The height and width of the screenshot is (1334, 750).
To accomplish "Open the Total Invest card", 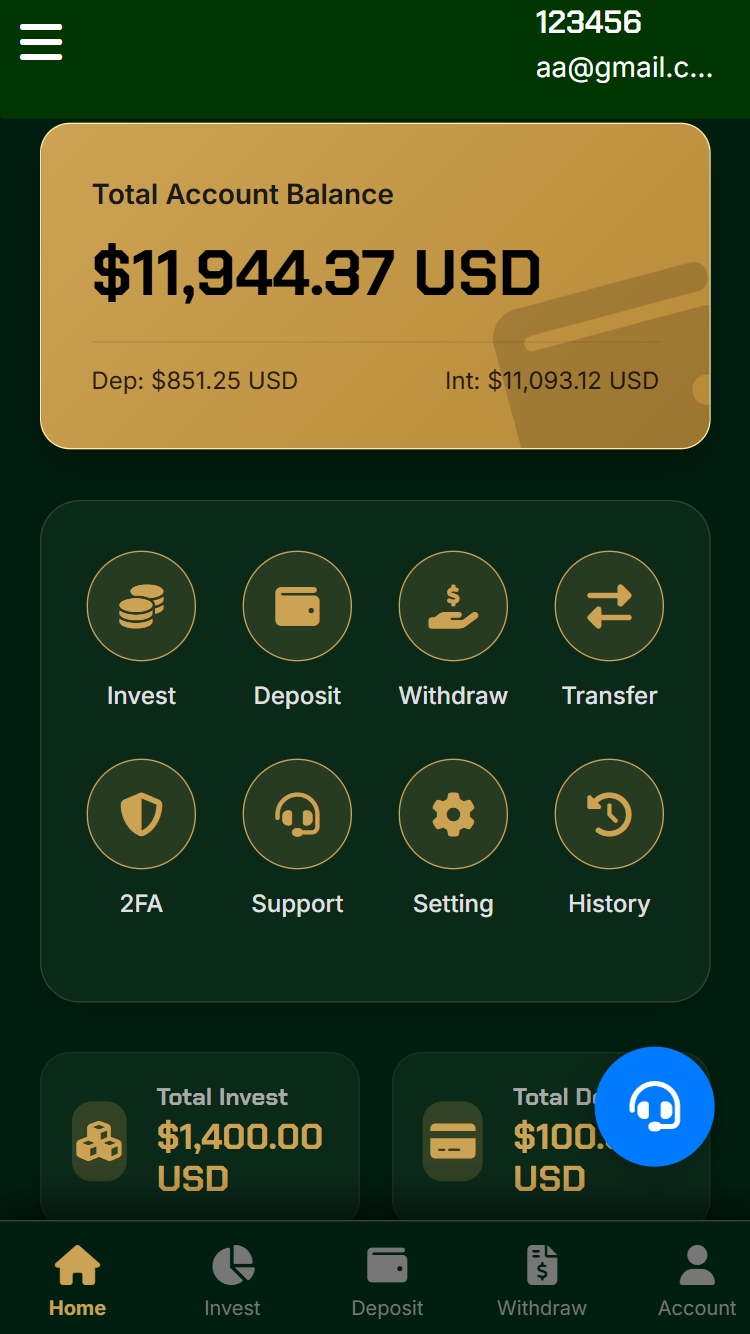I will 200,1138.
